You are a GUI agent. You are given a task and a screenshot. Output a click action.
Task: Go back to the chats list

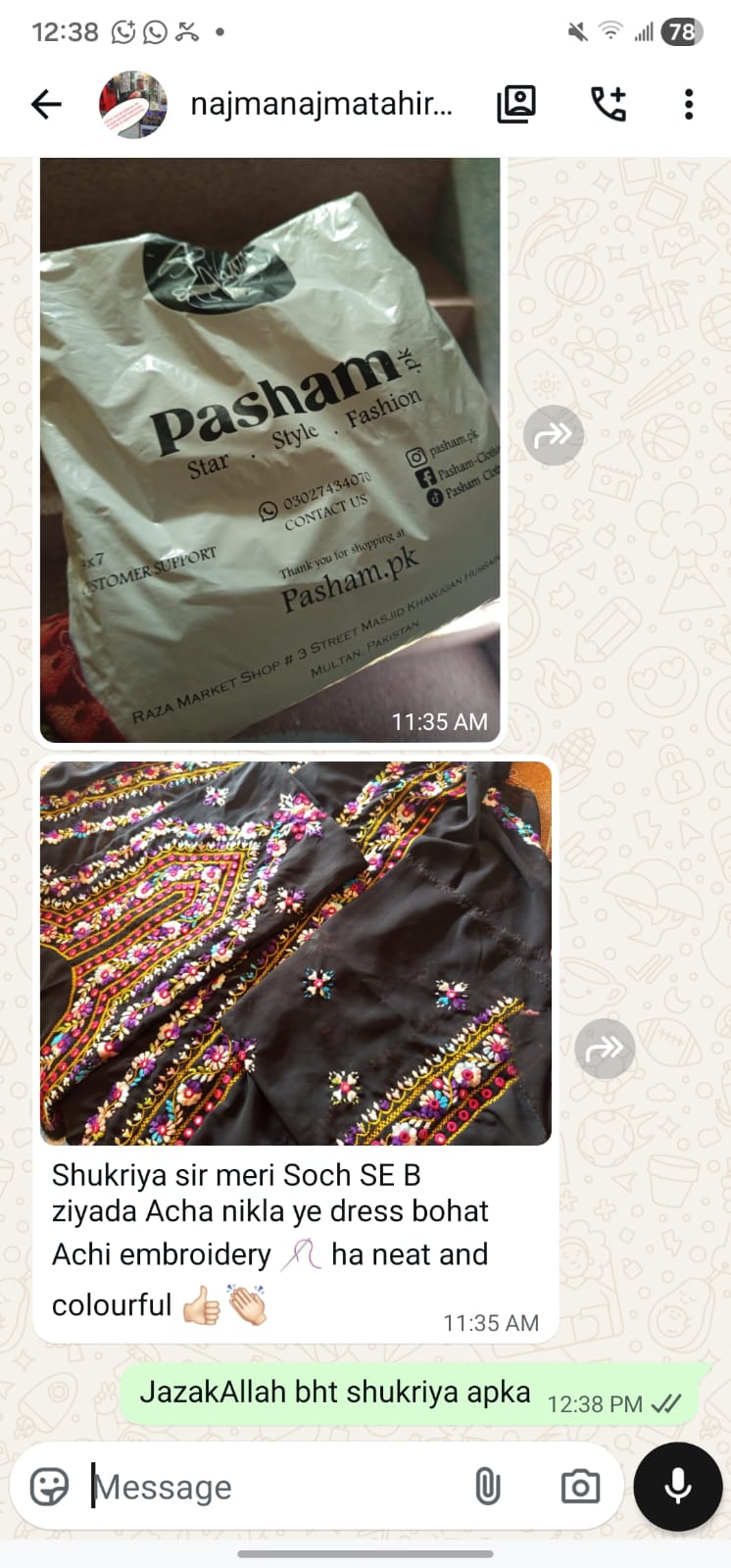[46, 104]
